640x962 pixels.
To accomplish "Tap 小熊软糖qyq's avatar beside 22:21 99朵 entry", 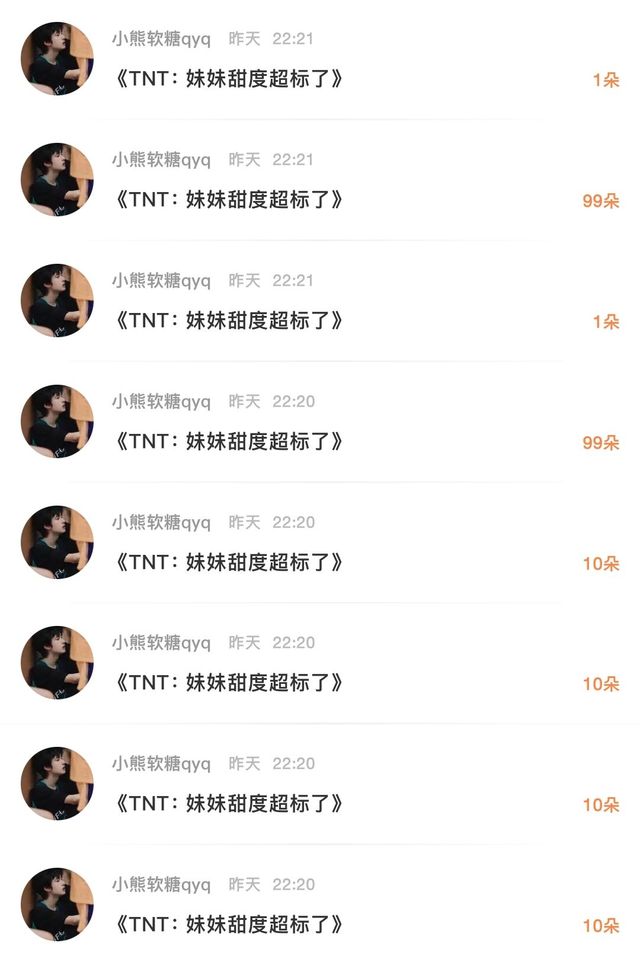I will 57,180.
